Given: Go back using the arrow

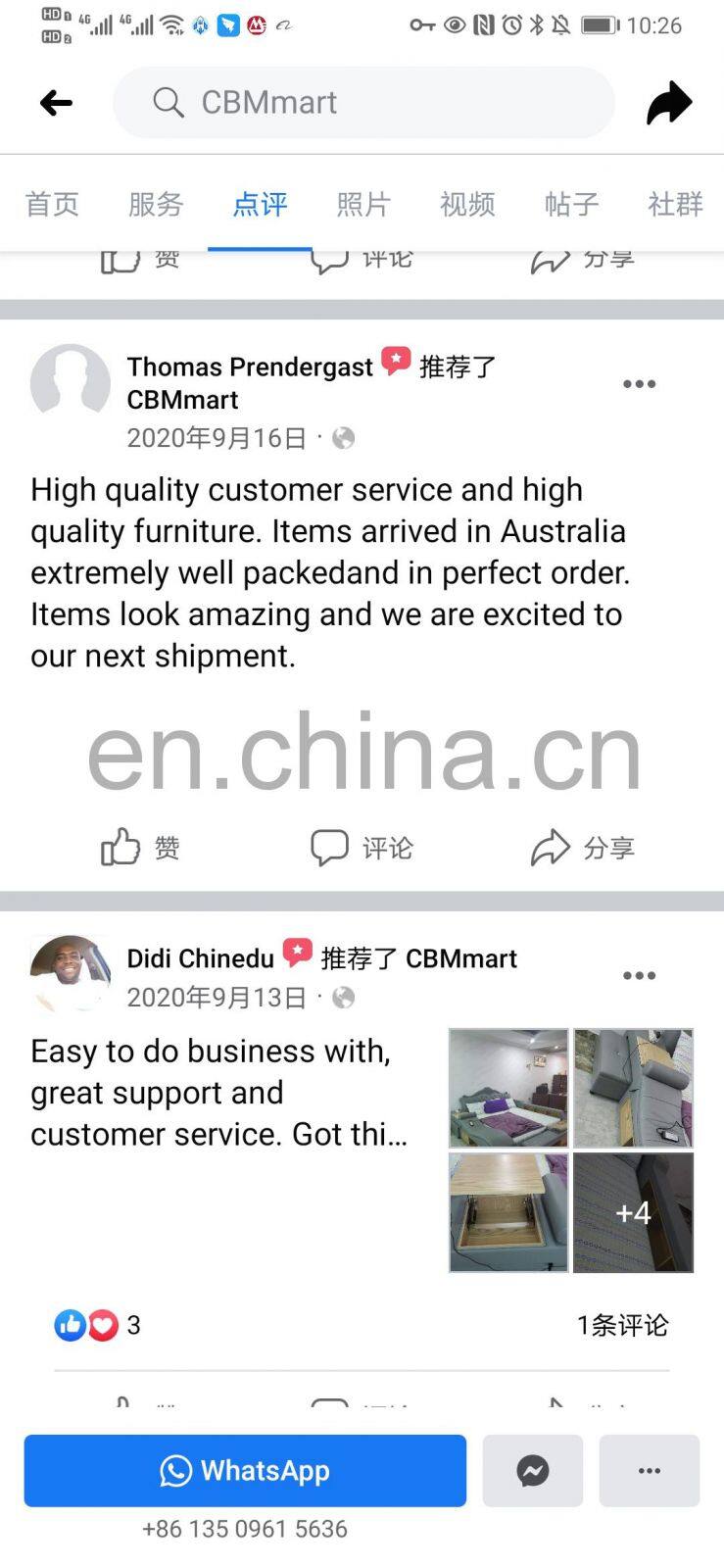Looking at the screenshot, I should click(x=56, y=103).
